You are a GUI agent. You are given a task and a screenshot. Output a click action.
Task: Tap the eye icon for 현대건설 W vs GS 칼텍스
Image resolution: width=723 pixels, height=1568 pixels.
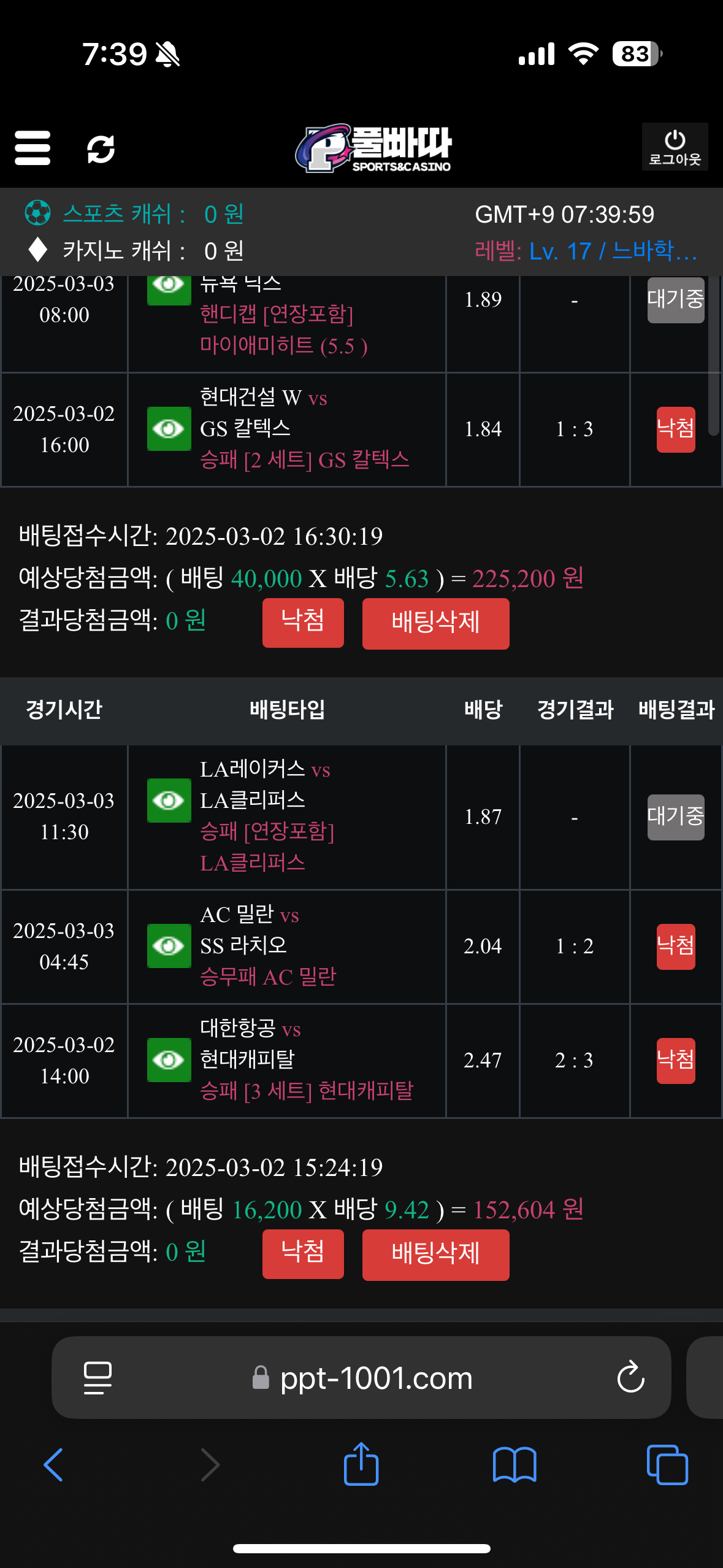[x=169, y=429]
